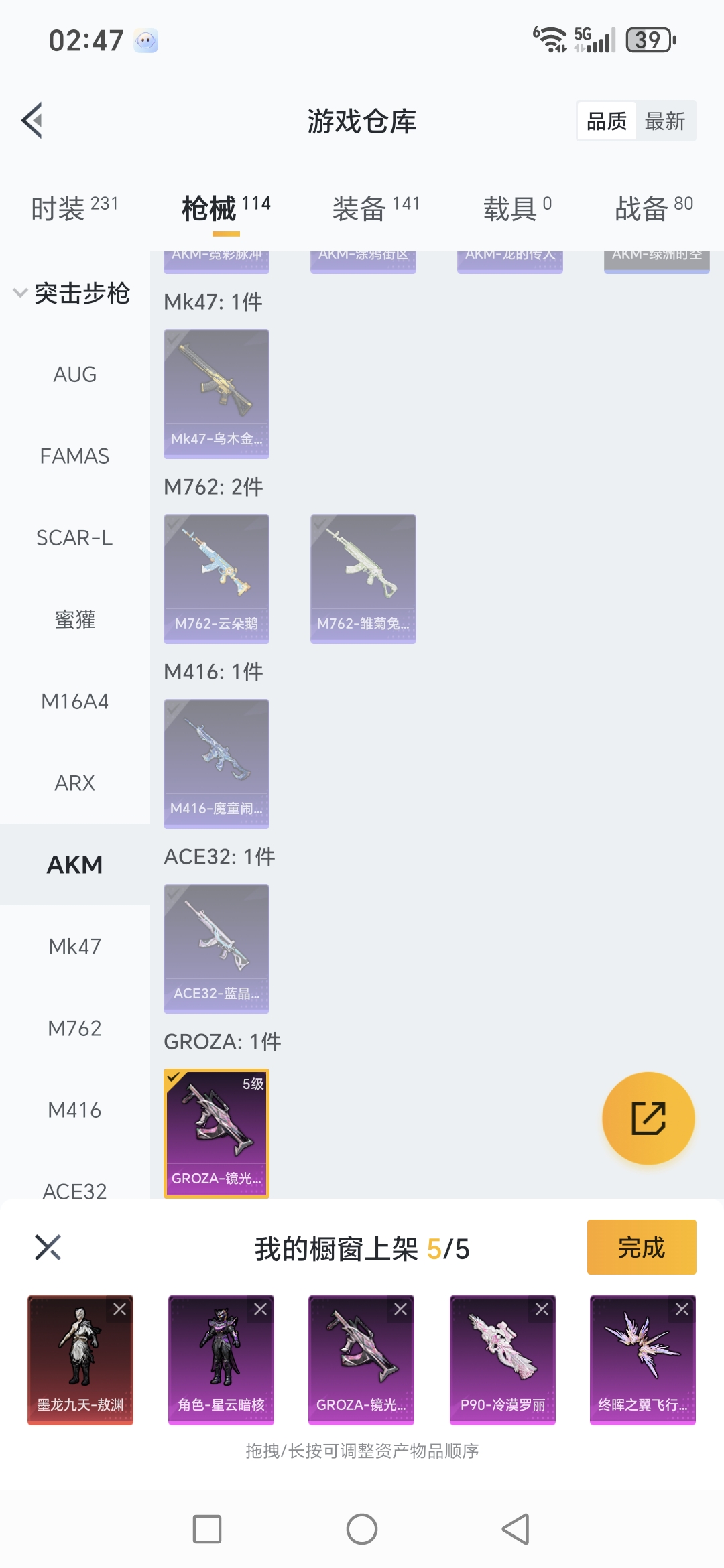724x1568 pixels.
Task: Switch to the 时装 tab
Action: (x=74, y=208)
